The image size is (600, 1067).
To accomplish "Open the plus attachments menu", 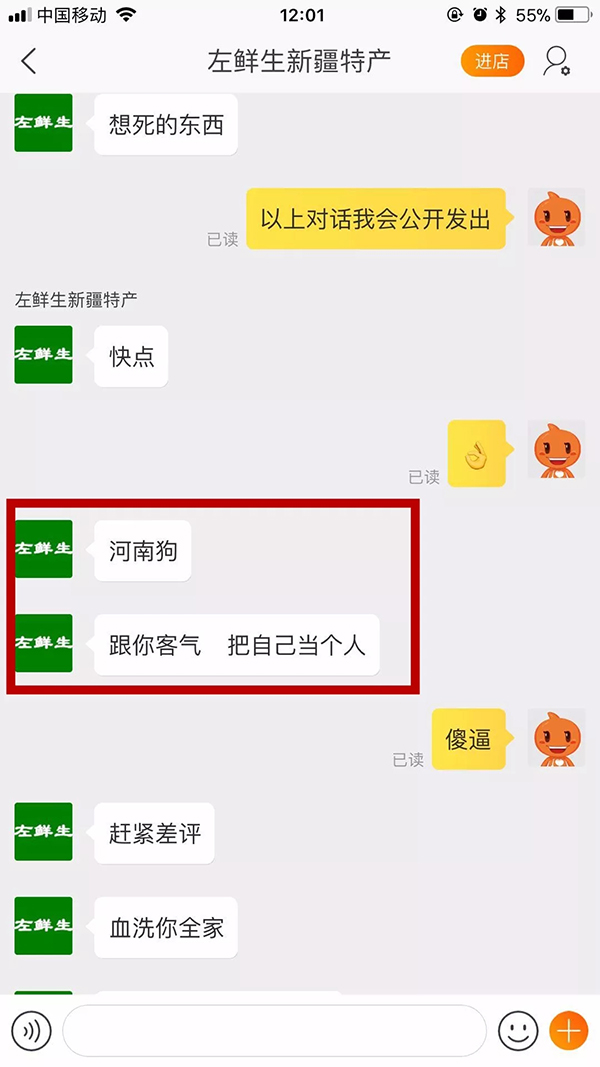I will point(570,1030).
